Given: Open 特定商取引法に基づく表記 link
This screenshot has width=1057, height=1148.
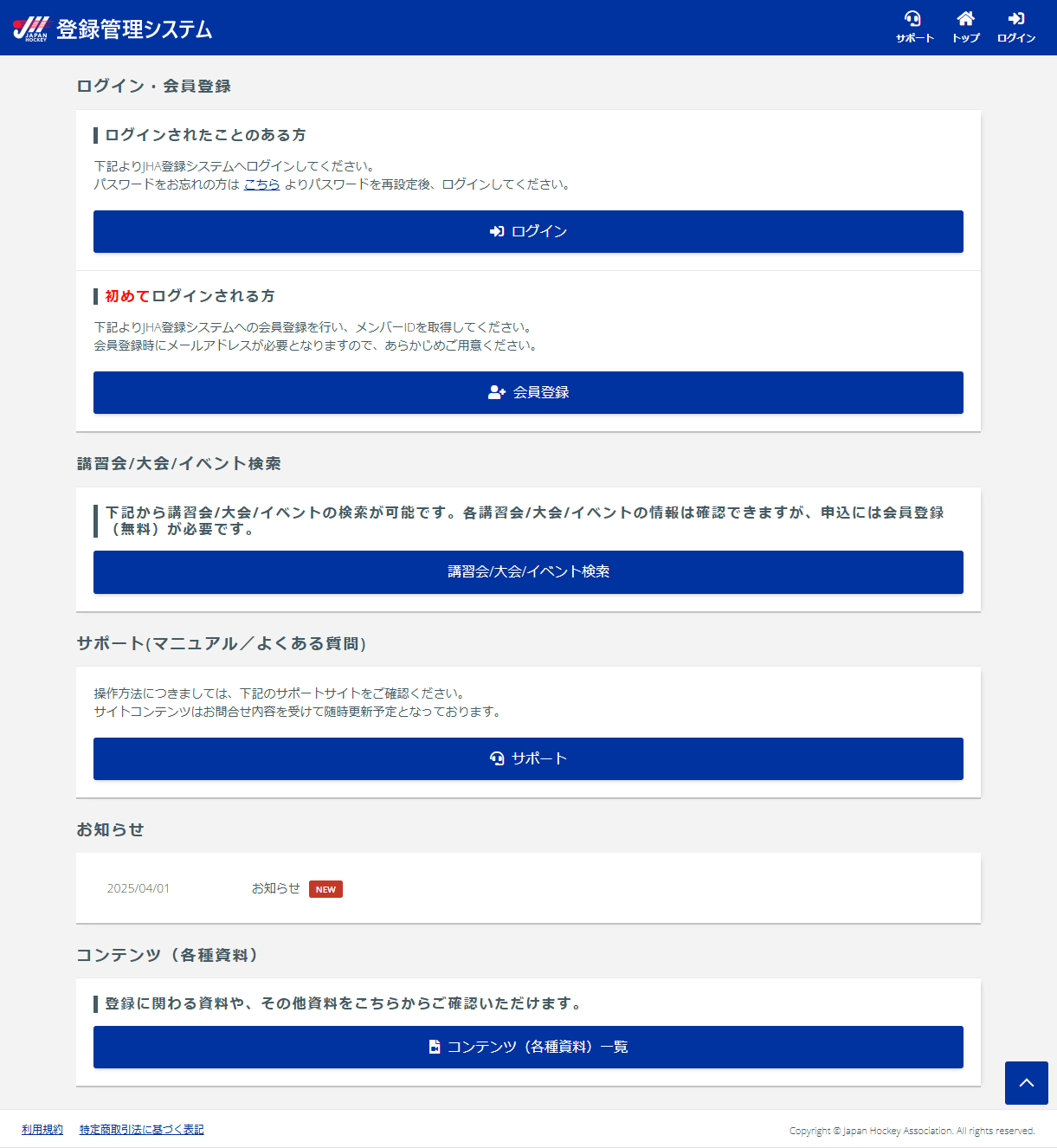Looking at the screenshot, I should [x=141, y=1130].
